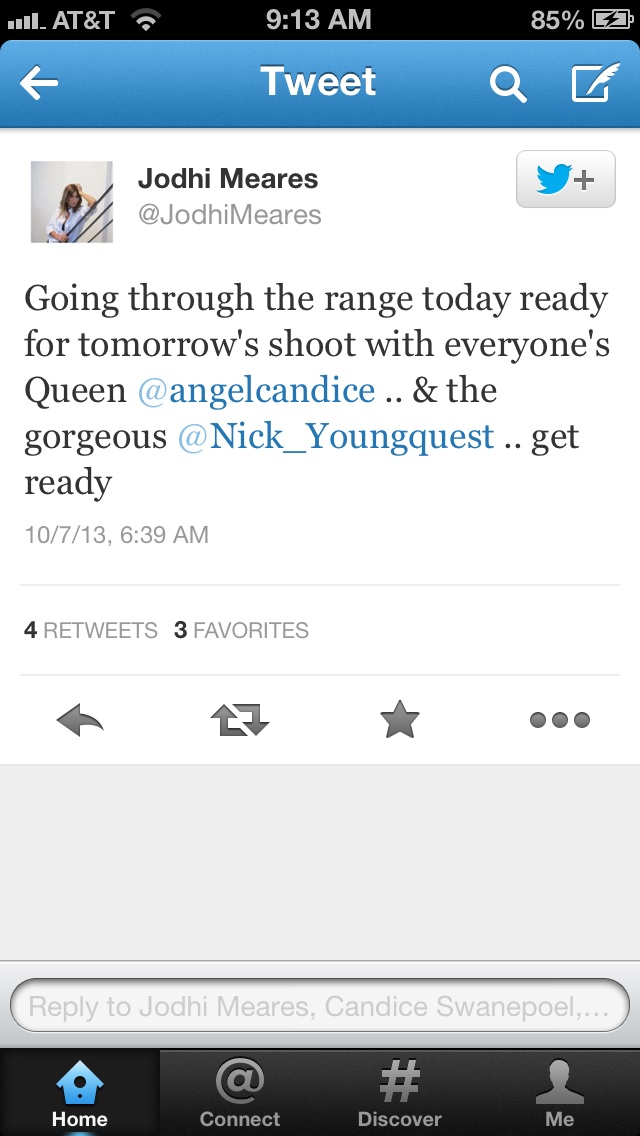Open the more options dots
The width and height of the screenshot is (640, 1136).
[x=560, y=720]
